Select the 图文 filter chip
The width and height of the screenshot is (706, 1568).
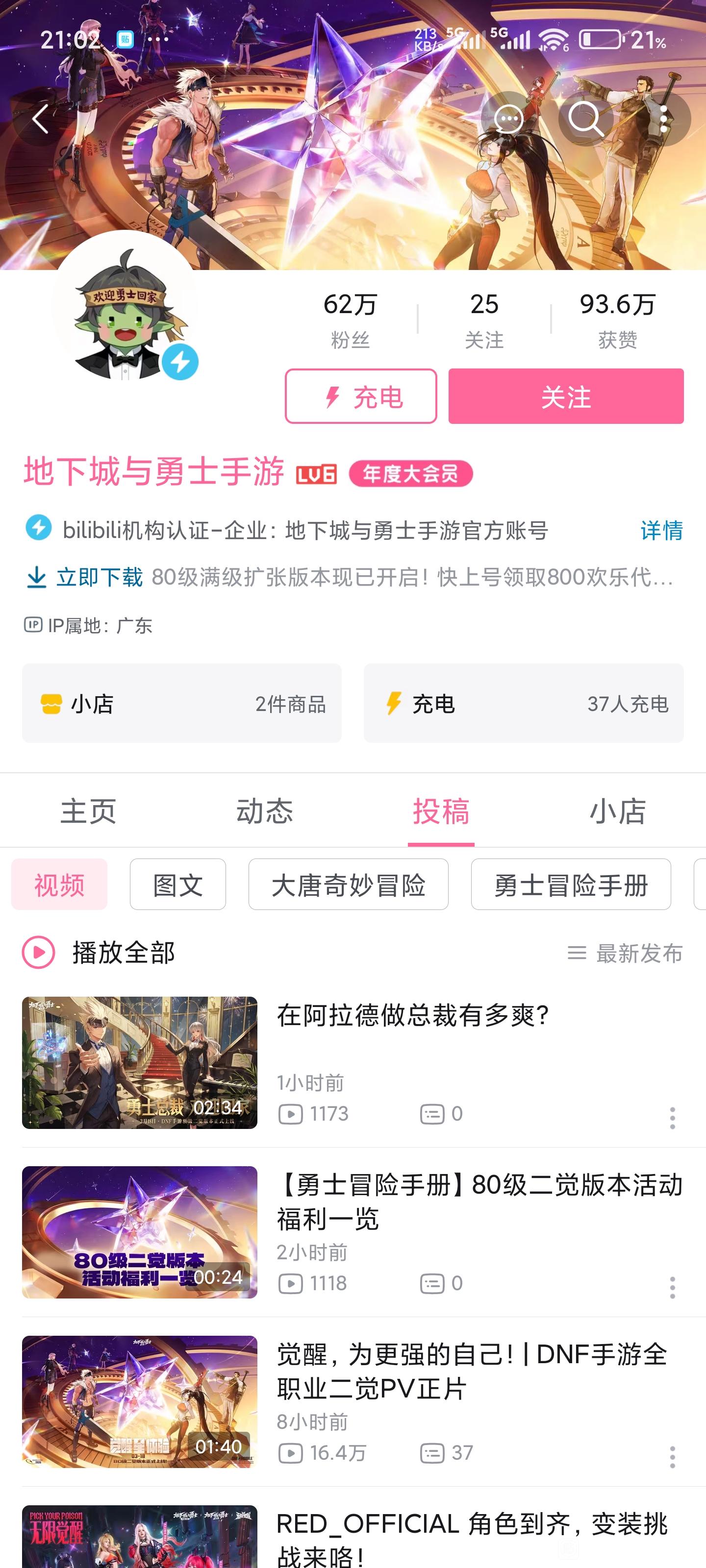(x=178, y=884)
